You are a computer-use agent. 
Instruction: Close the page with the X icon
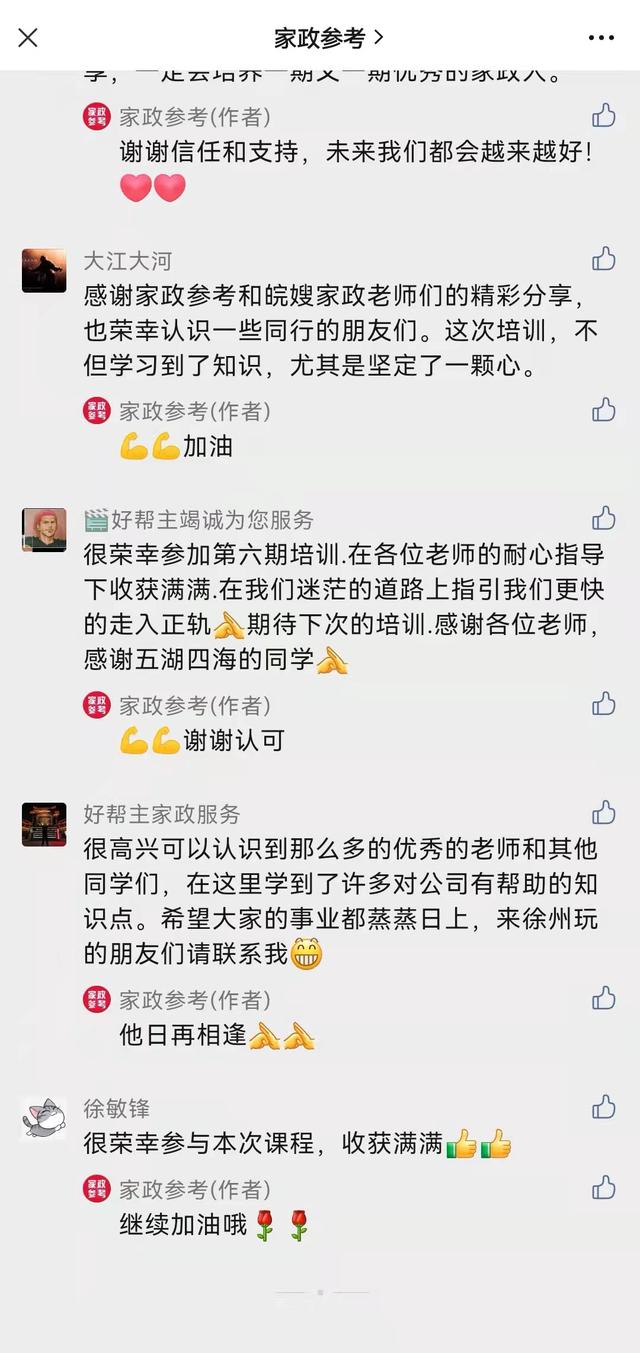pyautogui.click(x=28, y=38)
